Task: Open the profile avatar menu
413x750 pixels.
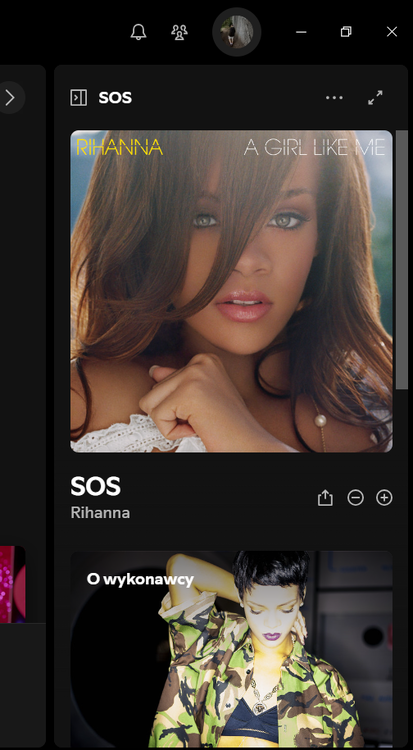Action: [x=236, y=32]
